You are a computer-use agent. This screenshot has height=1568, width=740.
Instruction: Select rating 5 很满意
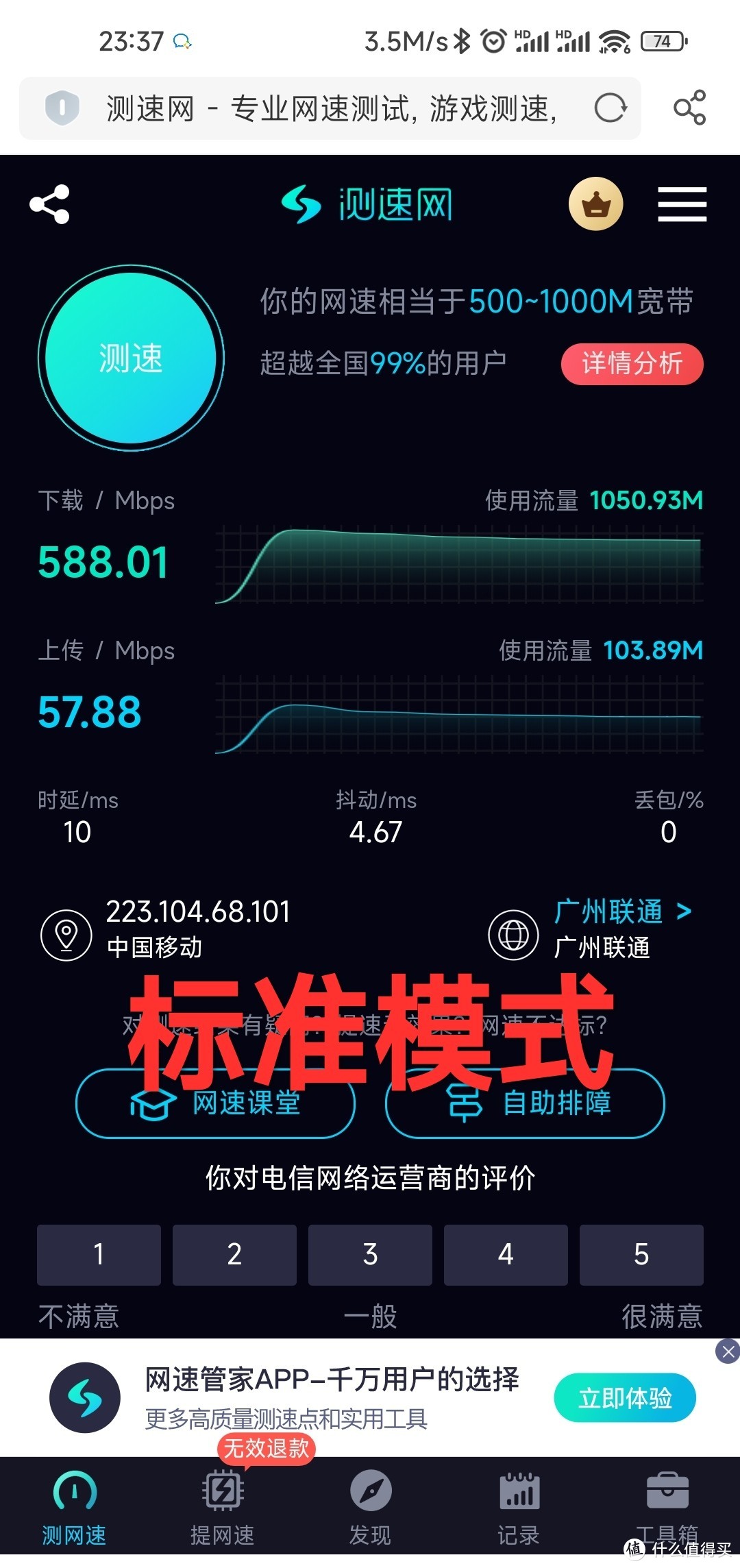641,1254
